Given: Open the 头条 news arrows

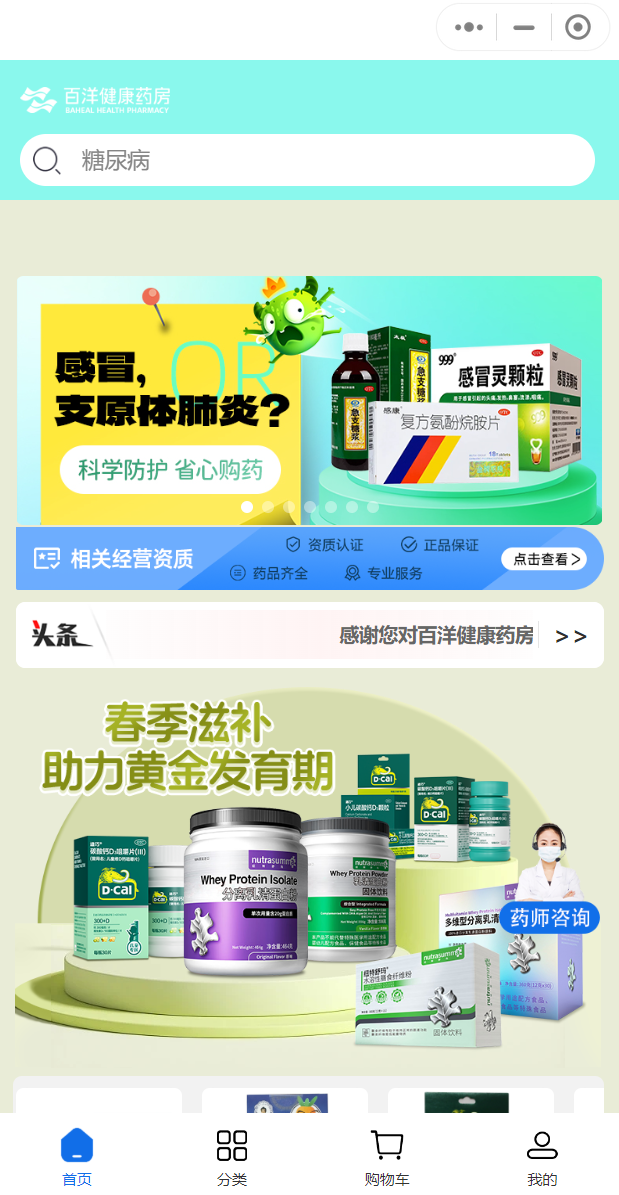Looking at the screenshot, I should tap(570, 636).
